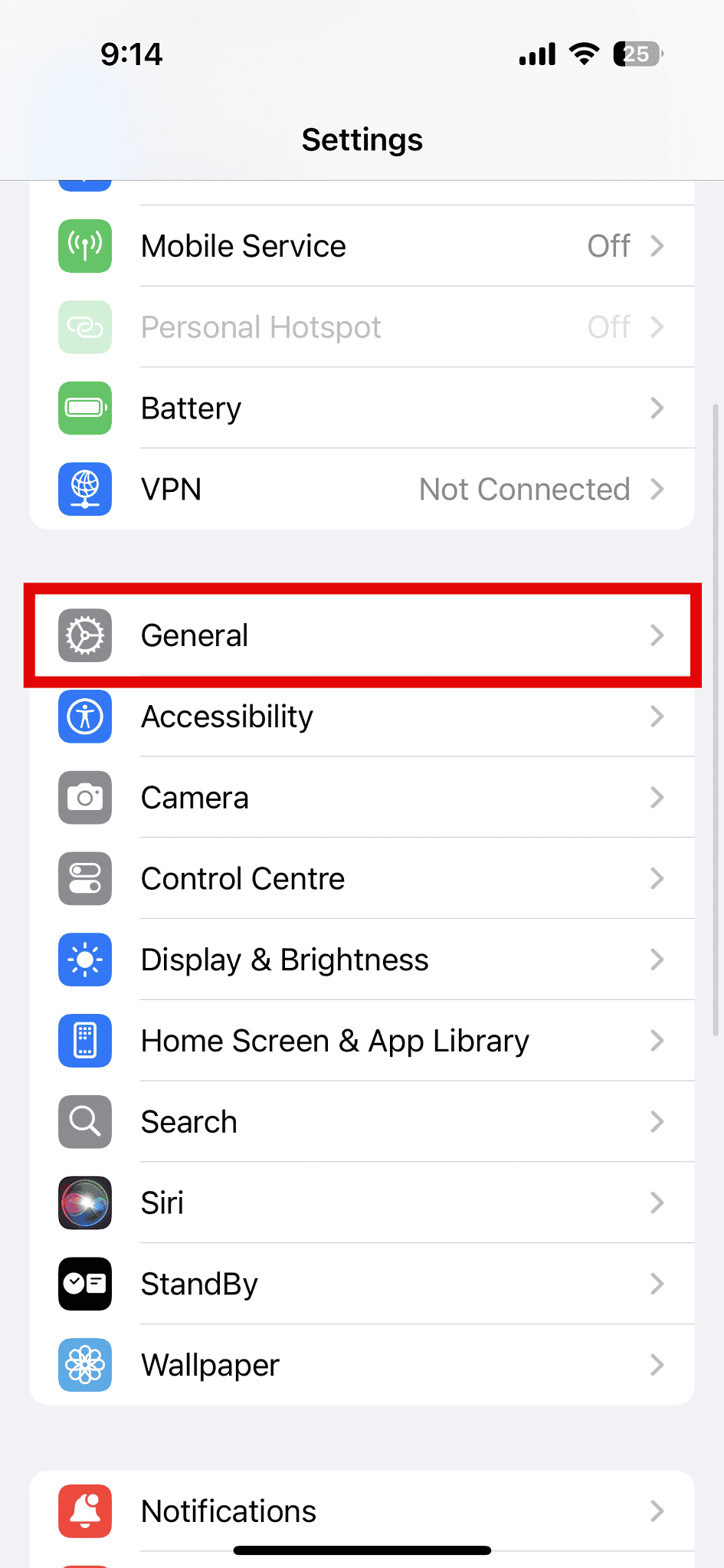This screenshot has height=1568, width=724.
Task: Expand the General settings row
Action: [362, 635]
